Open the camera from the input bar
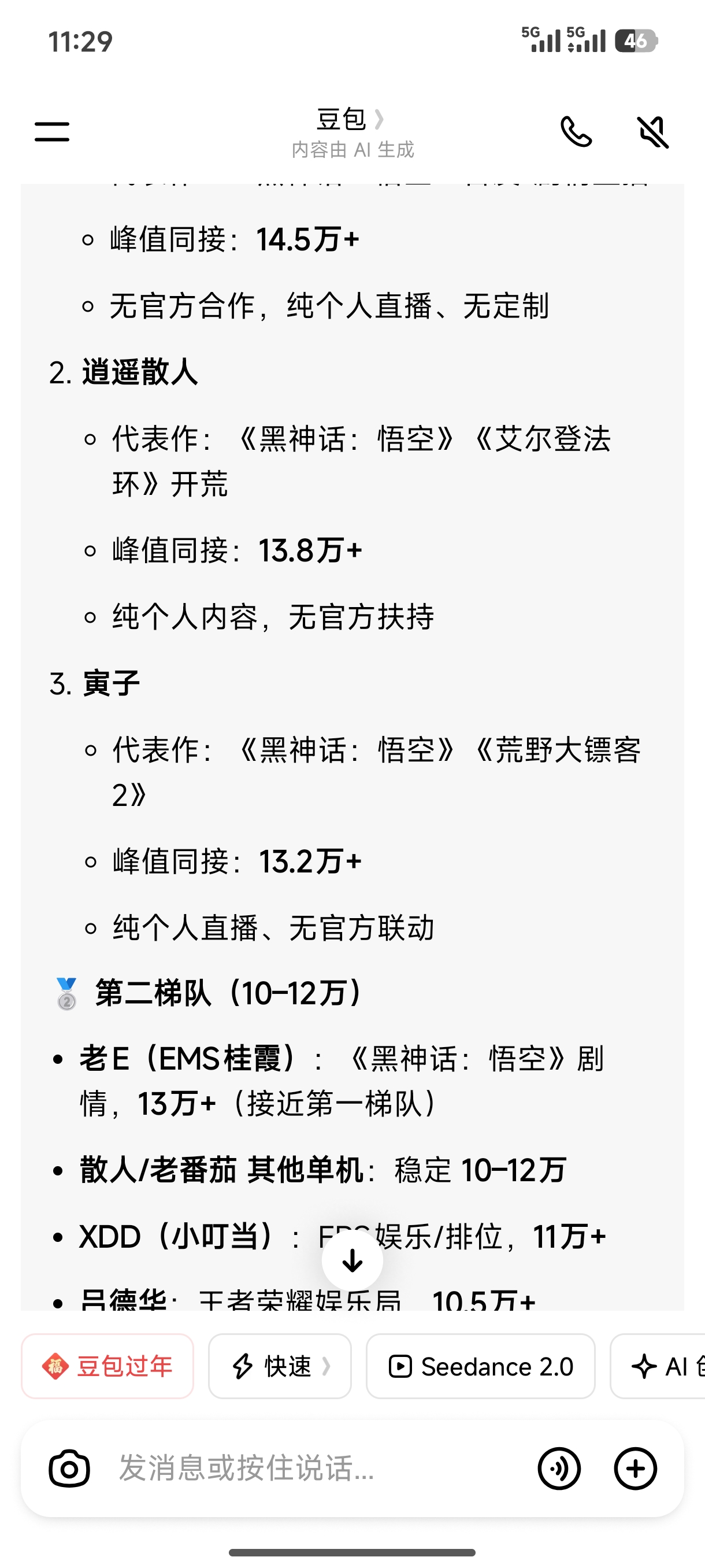The width and height of the screenshot is (705, 1568). pyautogui.click(x=69, y=1469)
